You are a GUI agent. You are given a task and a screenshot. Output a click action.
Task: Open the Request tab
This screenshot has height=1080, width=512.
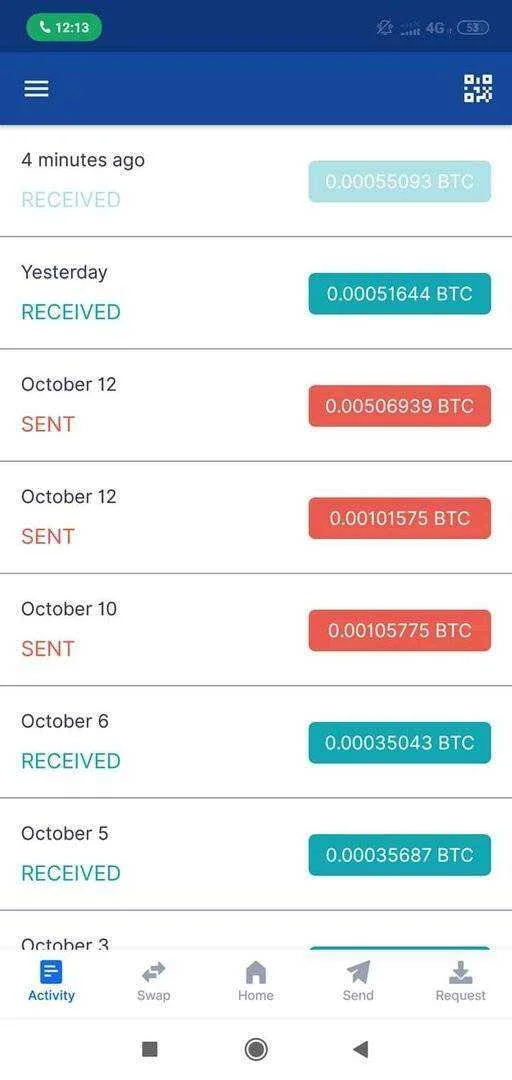coord(460,982)
